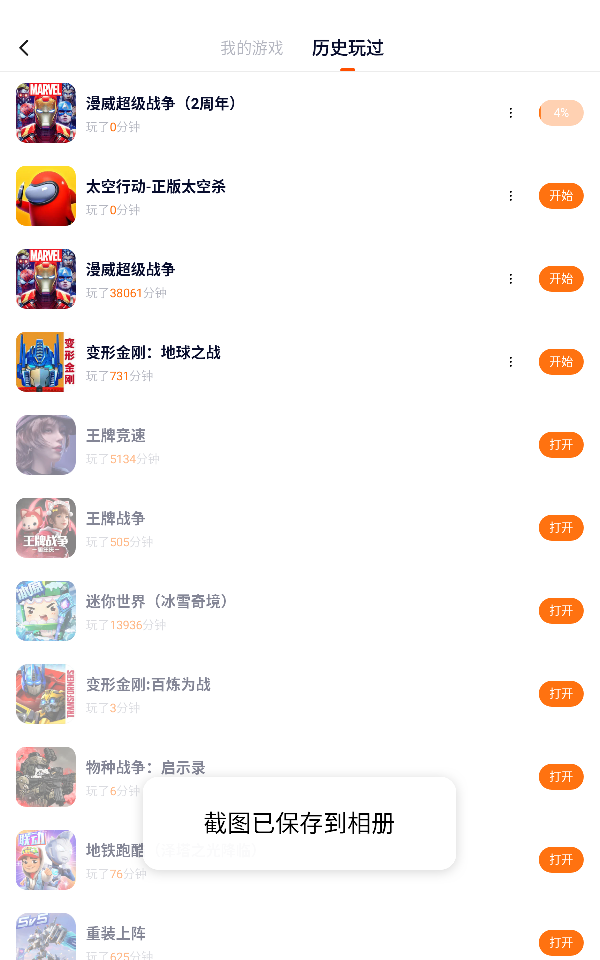Image resolution: width=600 pixels, height=960 pixels.
Task: Open 王牌竞速 with the 打开 button
Action: [x=561, y=445]
